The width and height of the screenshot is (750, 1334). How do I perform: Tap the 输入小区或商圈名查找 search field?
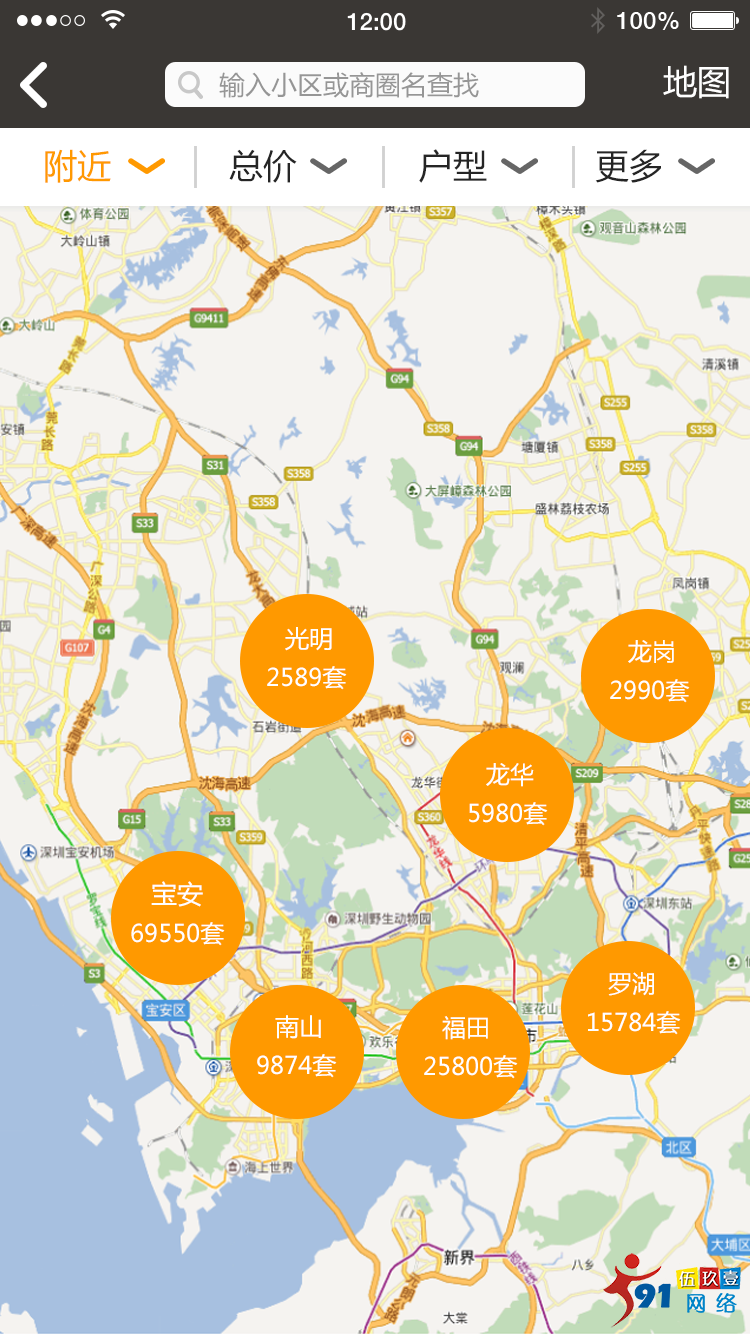coord(375,85)
